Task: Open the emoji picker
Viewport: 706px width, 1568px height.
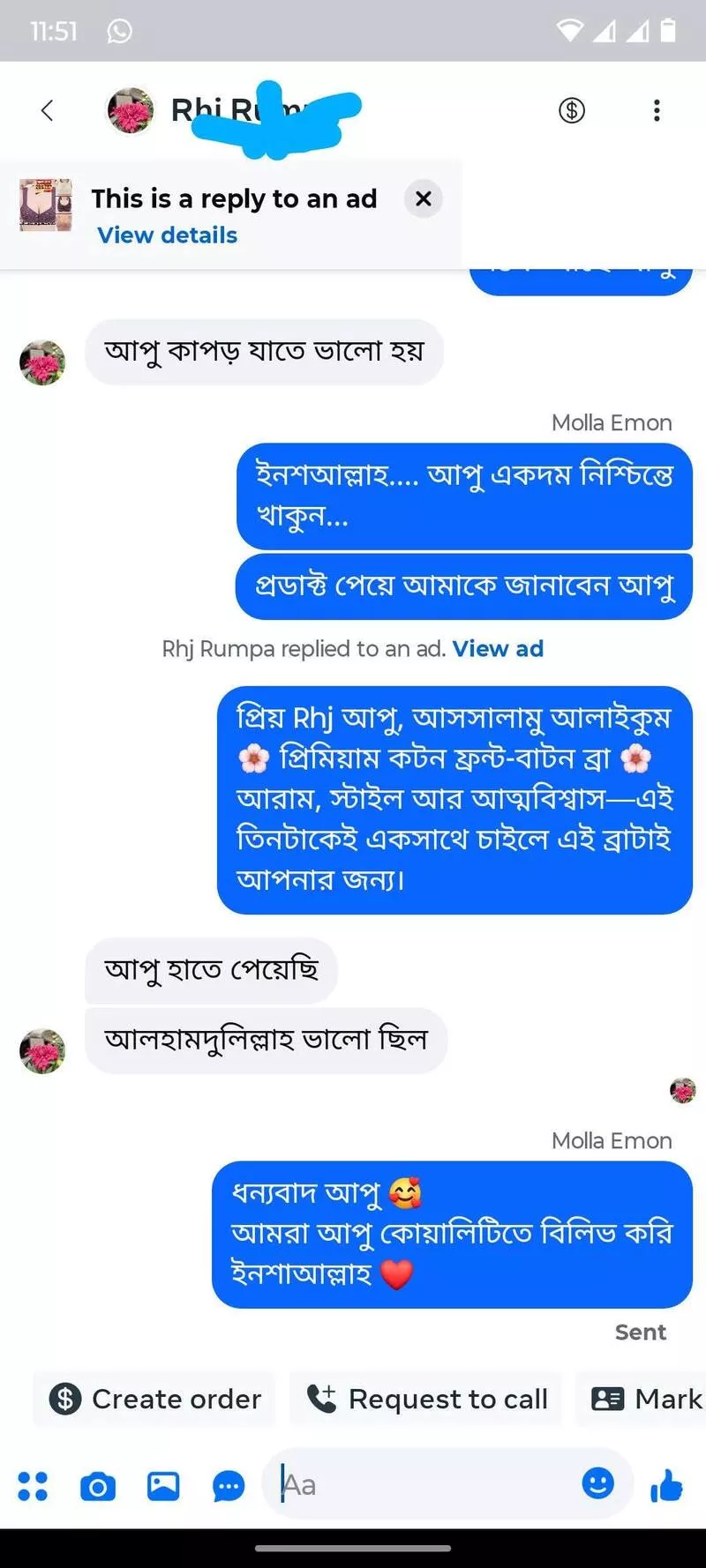Action: 597,1483
